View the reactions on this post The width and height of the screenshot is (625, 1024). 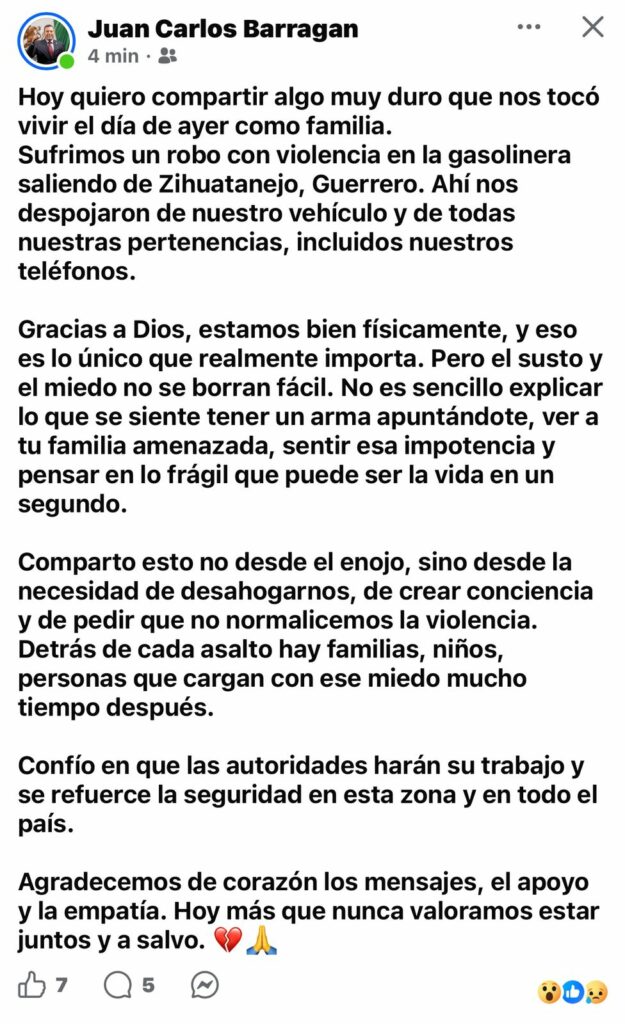point(574,991)
